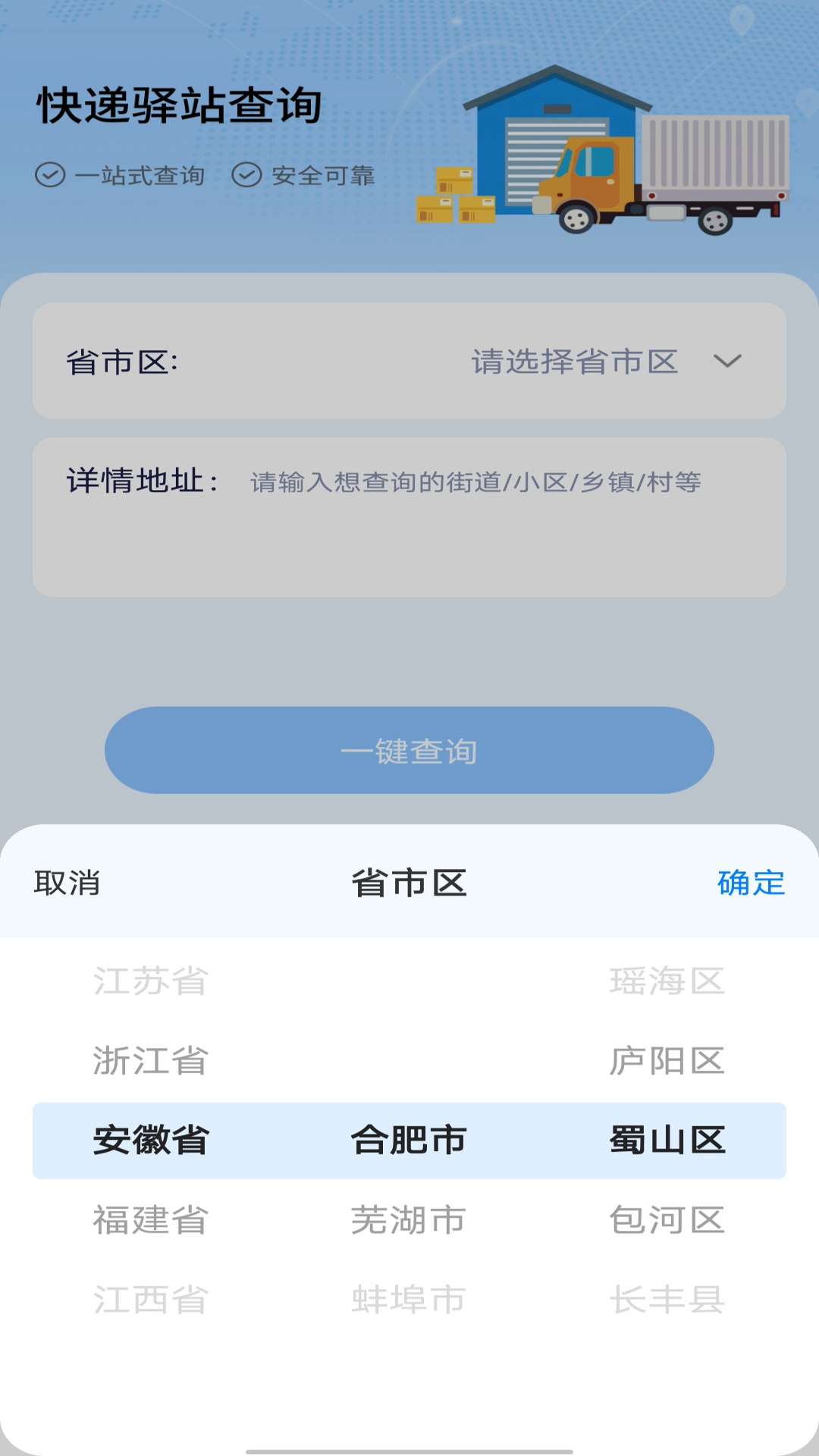Screen dimensions: 819x1456
Task: Select 蚌埠市 from city list
Action: pyautogui.click(x=408, y=1300)
